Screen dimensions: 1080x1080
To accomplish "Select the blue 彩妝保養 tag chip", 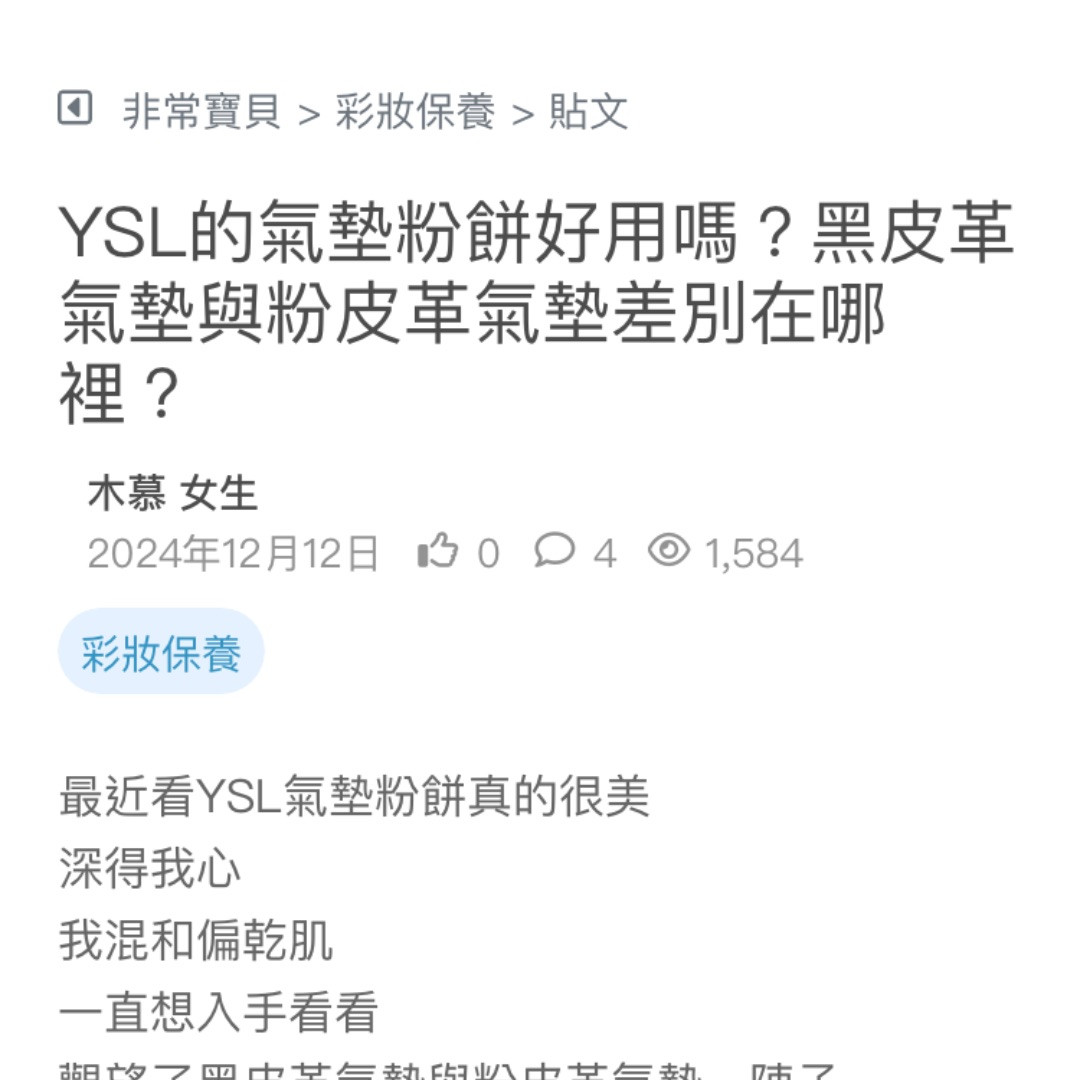I will click(161, 652).
